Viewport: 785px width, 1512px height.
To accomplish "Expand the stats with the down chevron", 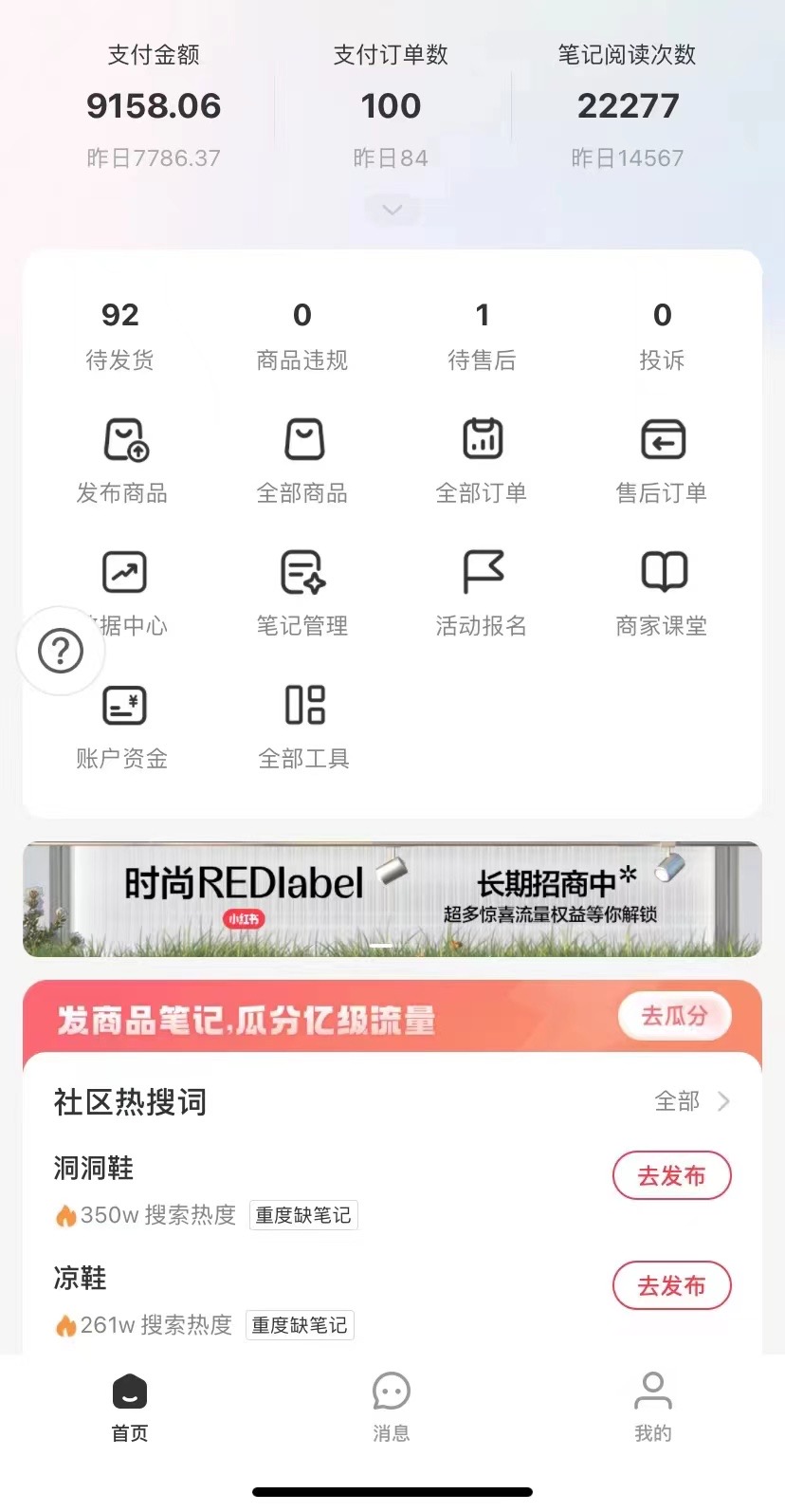I will tap(392, 210).
